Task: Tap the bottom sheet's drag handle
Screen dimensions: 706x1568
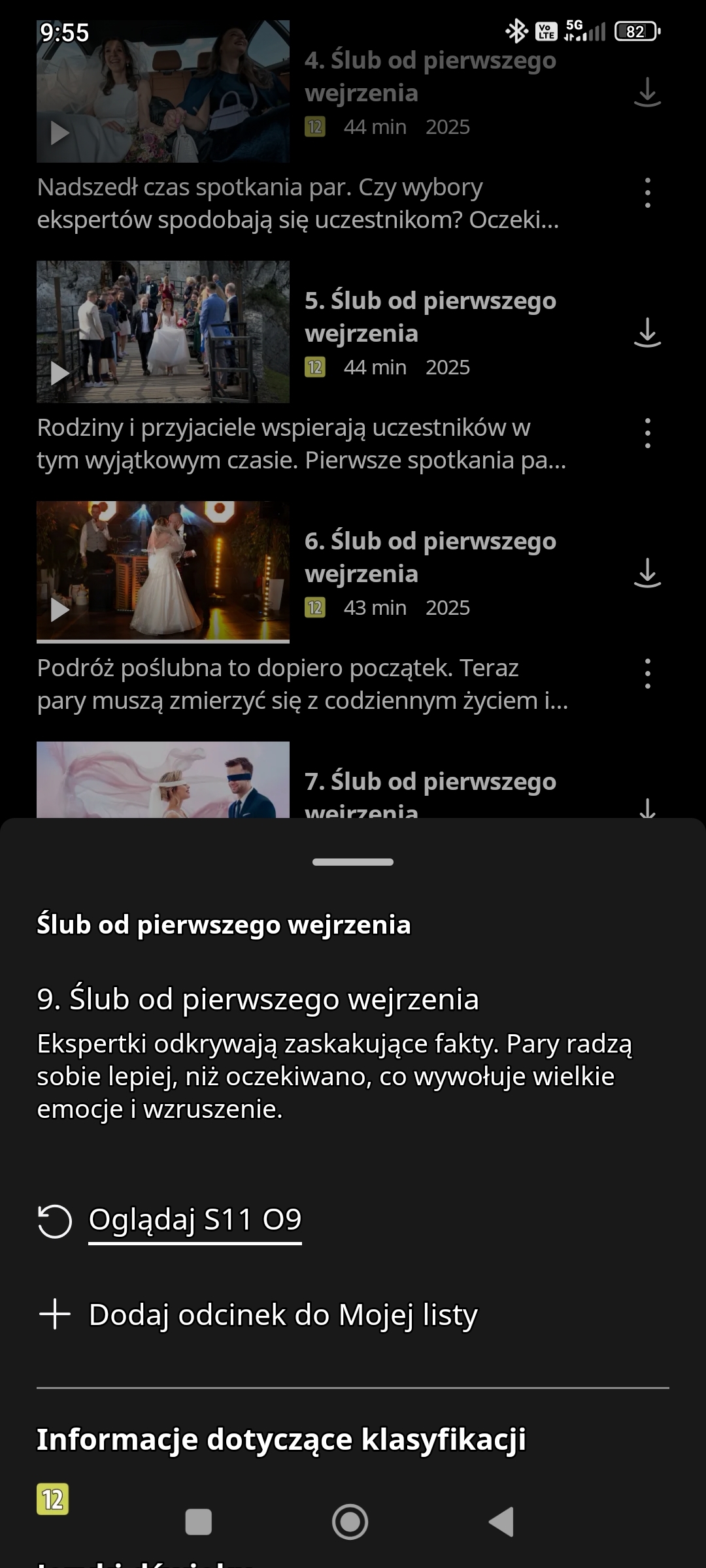Action: (353, 862)
